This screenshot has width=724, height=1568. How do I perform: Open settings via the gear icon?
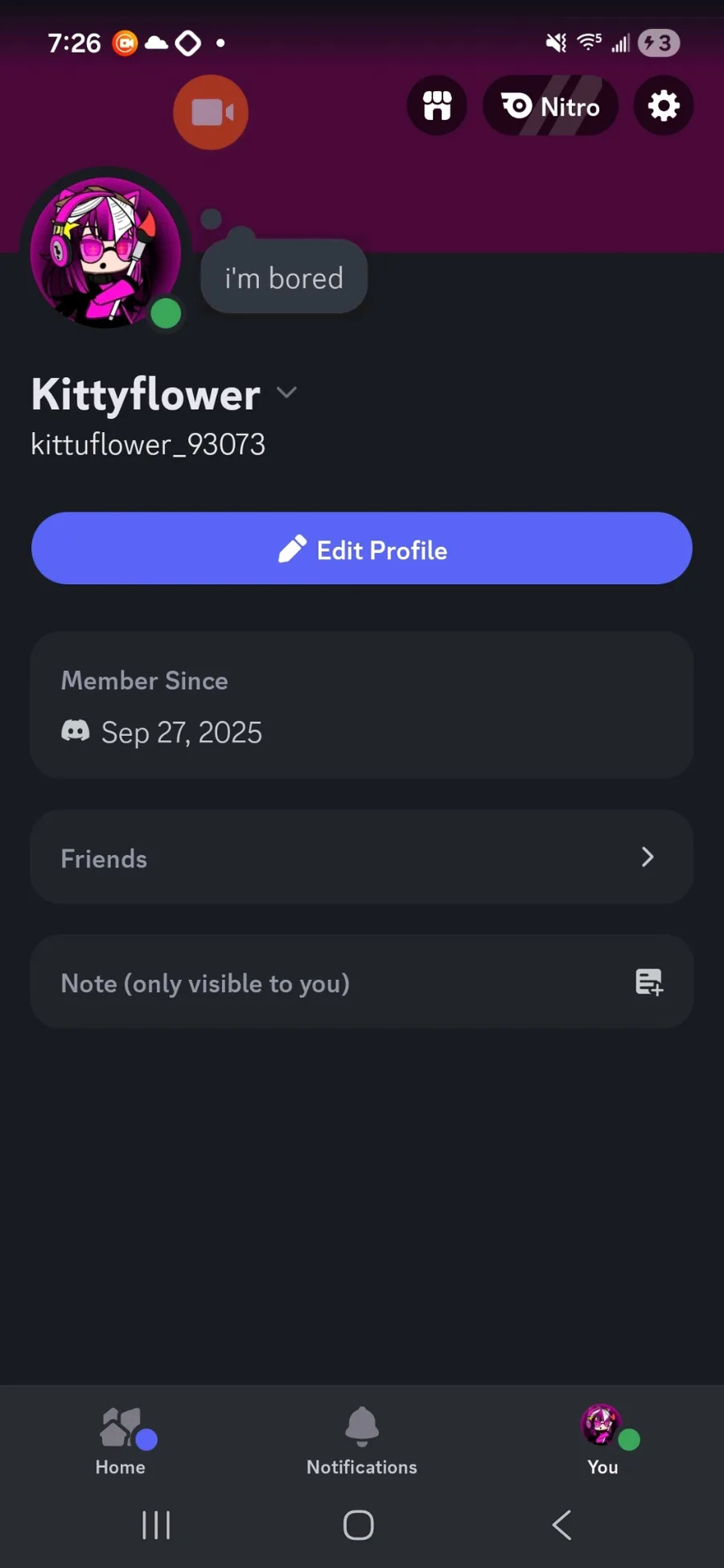tap(664, 105)
